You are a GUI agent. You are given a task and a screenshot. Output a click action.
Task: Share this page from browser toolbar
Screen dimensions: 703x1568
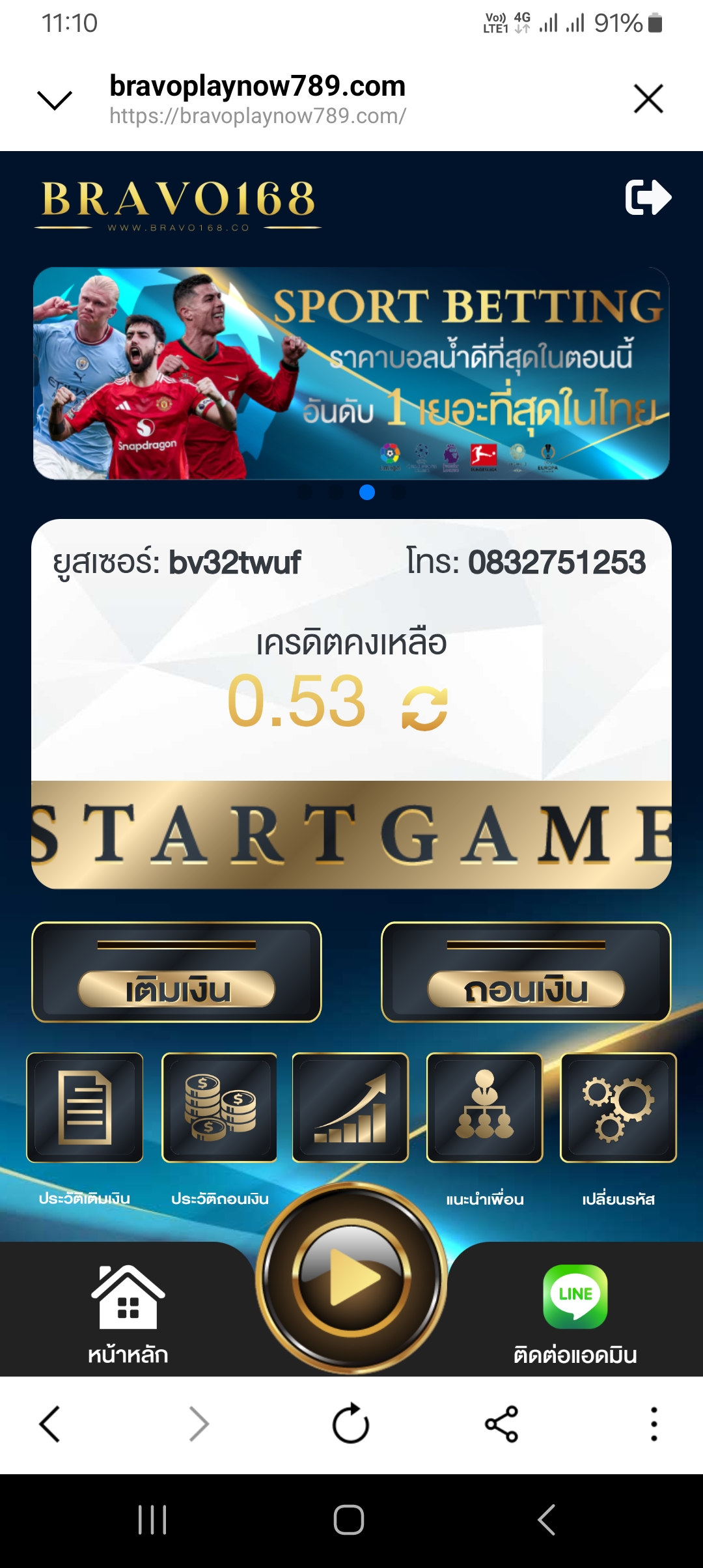[501, 1423]
